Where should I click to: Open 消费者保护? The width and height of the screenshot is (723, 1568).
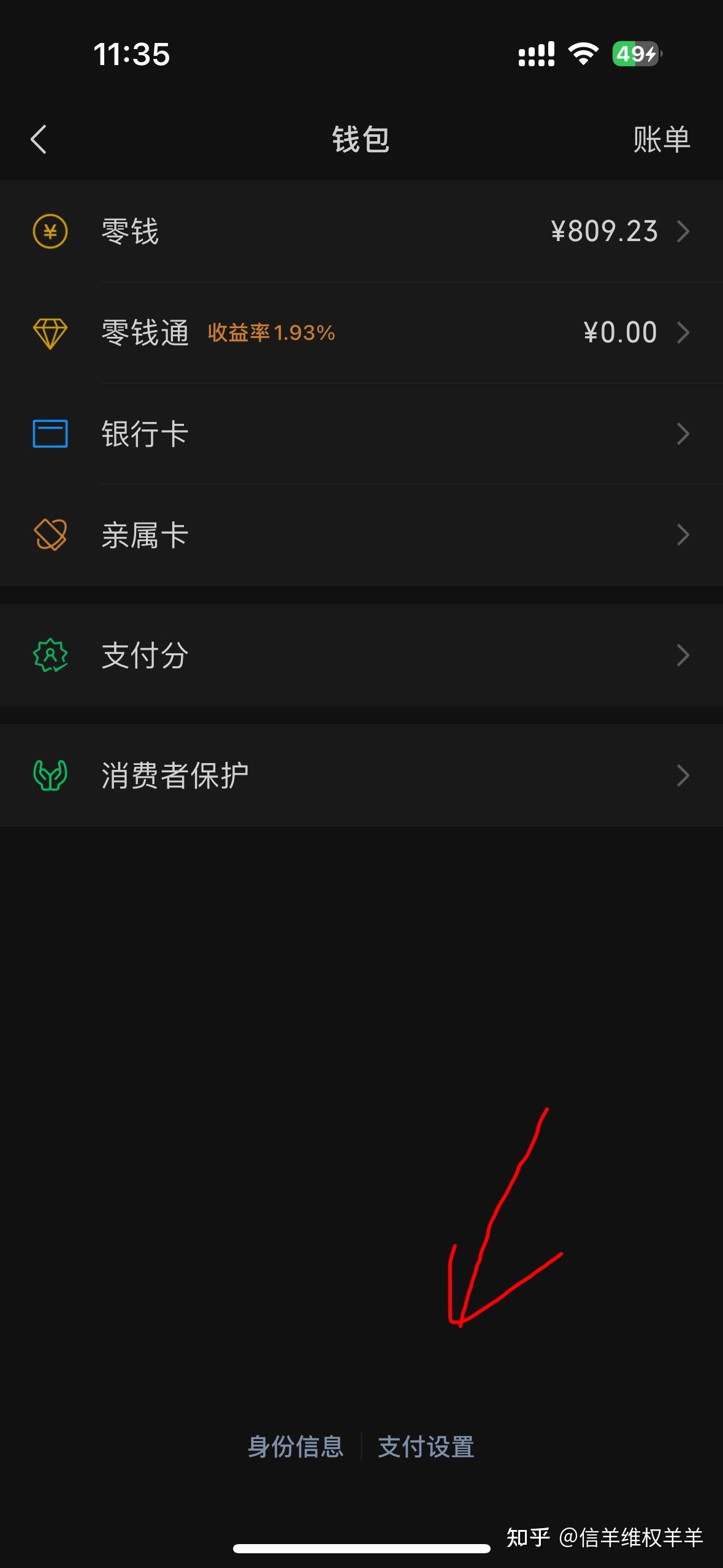click(x=361, y=775)
